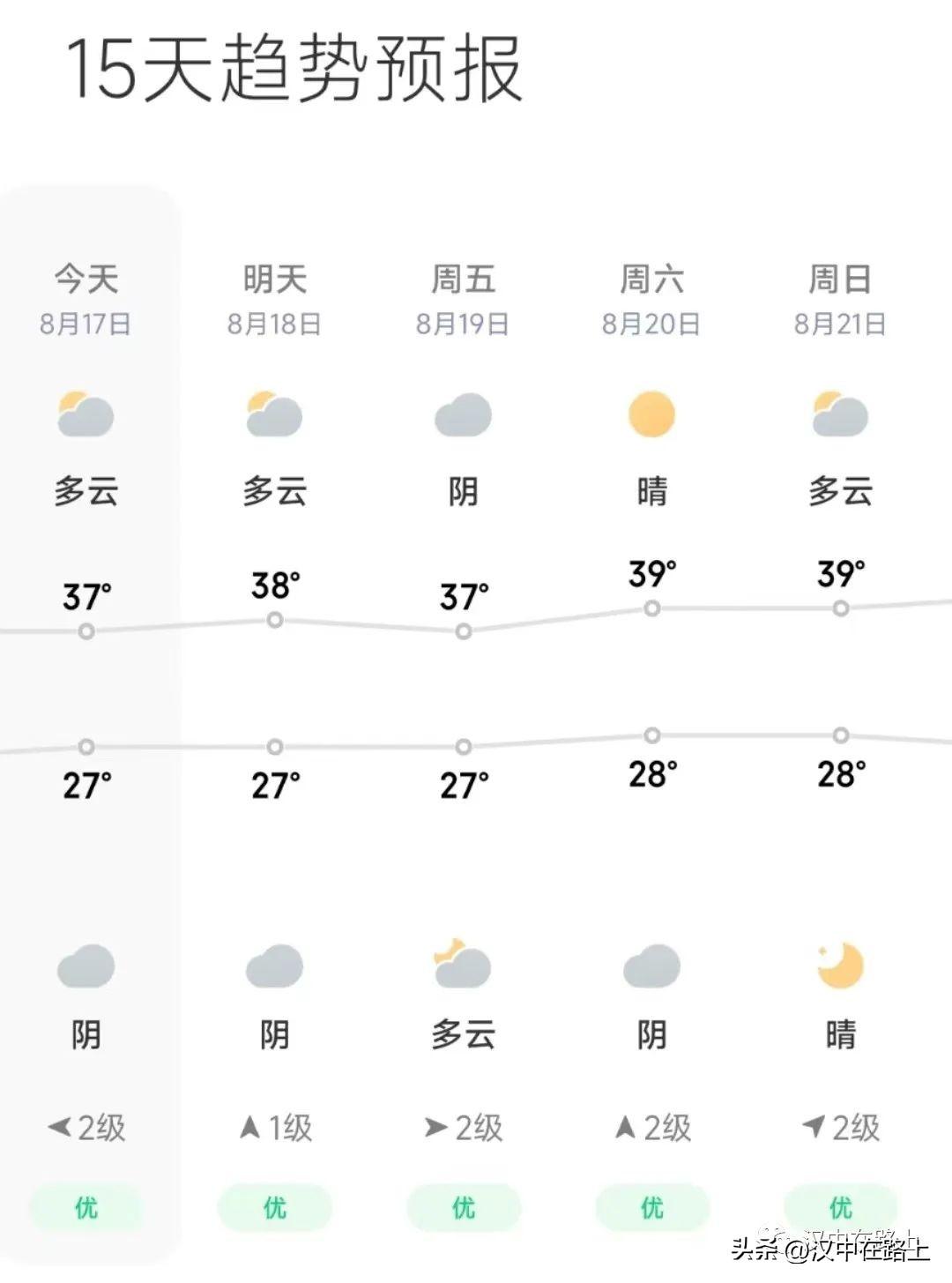Open the 周六 8月20日 forecast column
Screen dimensions: 952x1283
pyautogui.click(x=651, y=300)
